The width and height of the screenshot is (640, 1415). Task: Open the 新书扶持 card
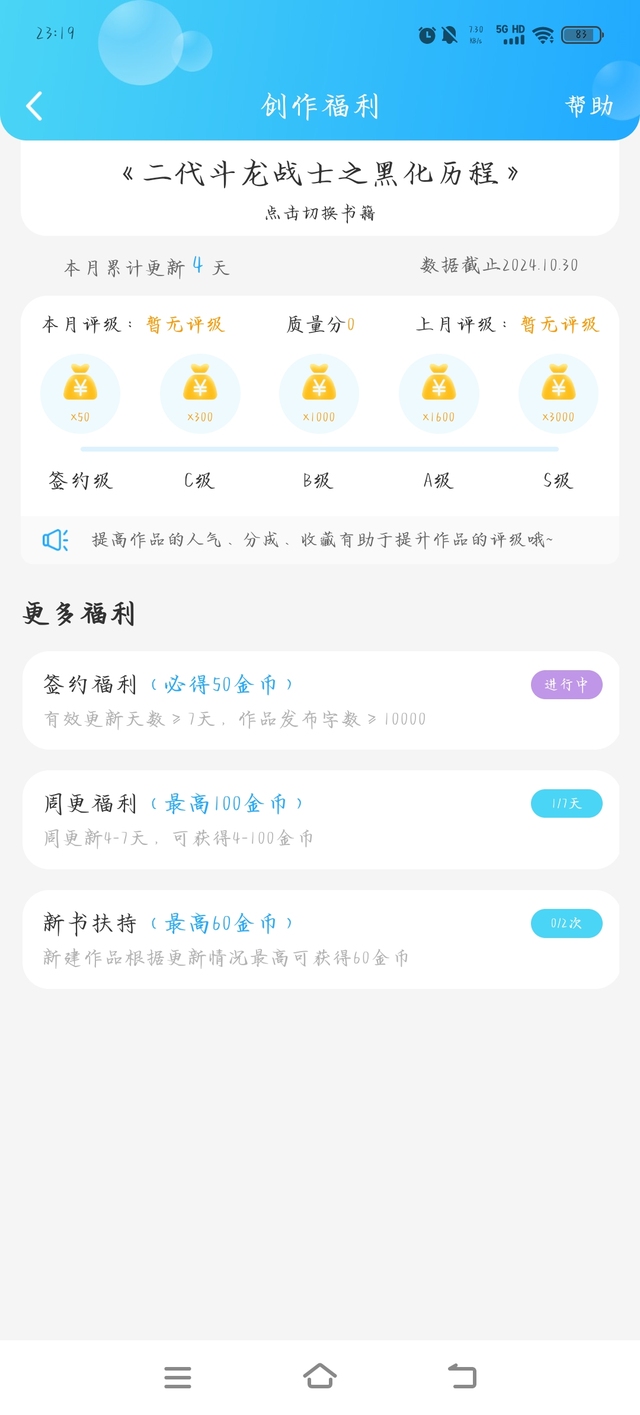[x=320, y=939]
